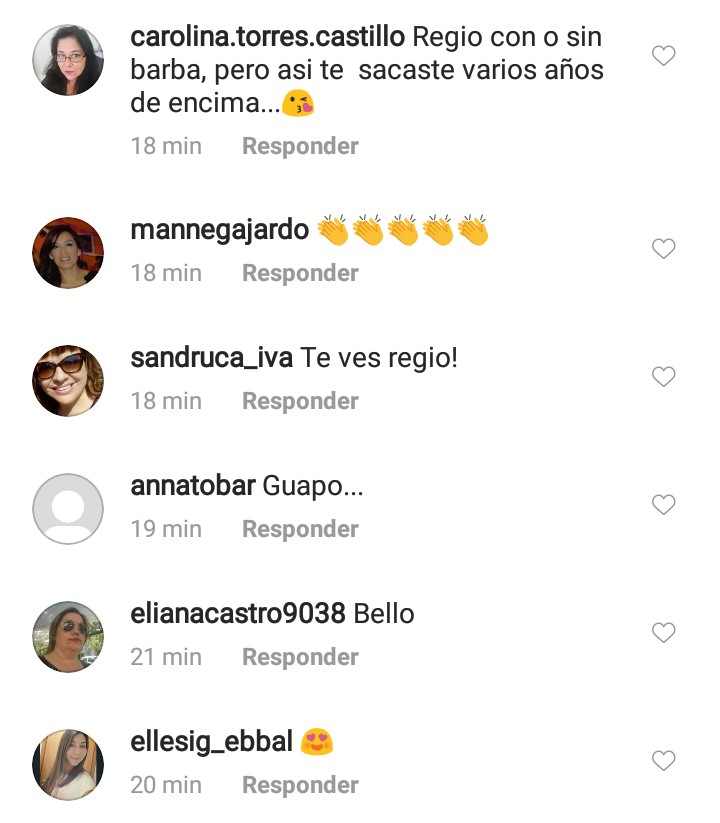
Task: Like annatobar's Guapo comment
Action: (x=663, y=505)
